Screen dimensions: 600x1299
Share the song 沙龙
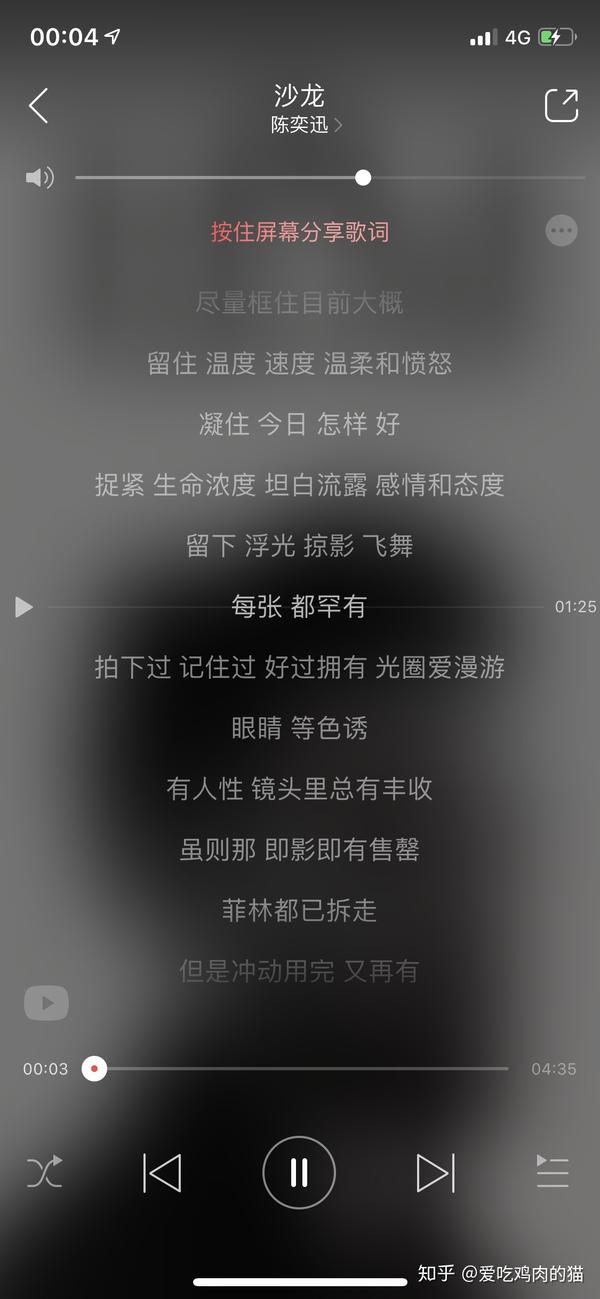coord(561,105)
